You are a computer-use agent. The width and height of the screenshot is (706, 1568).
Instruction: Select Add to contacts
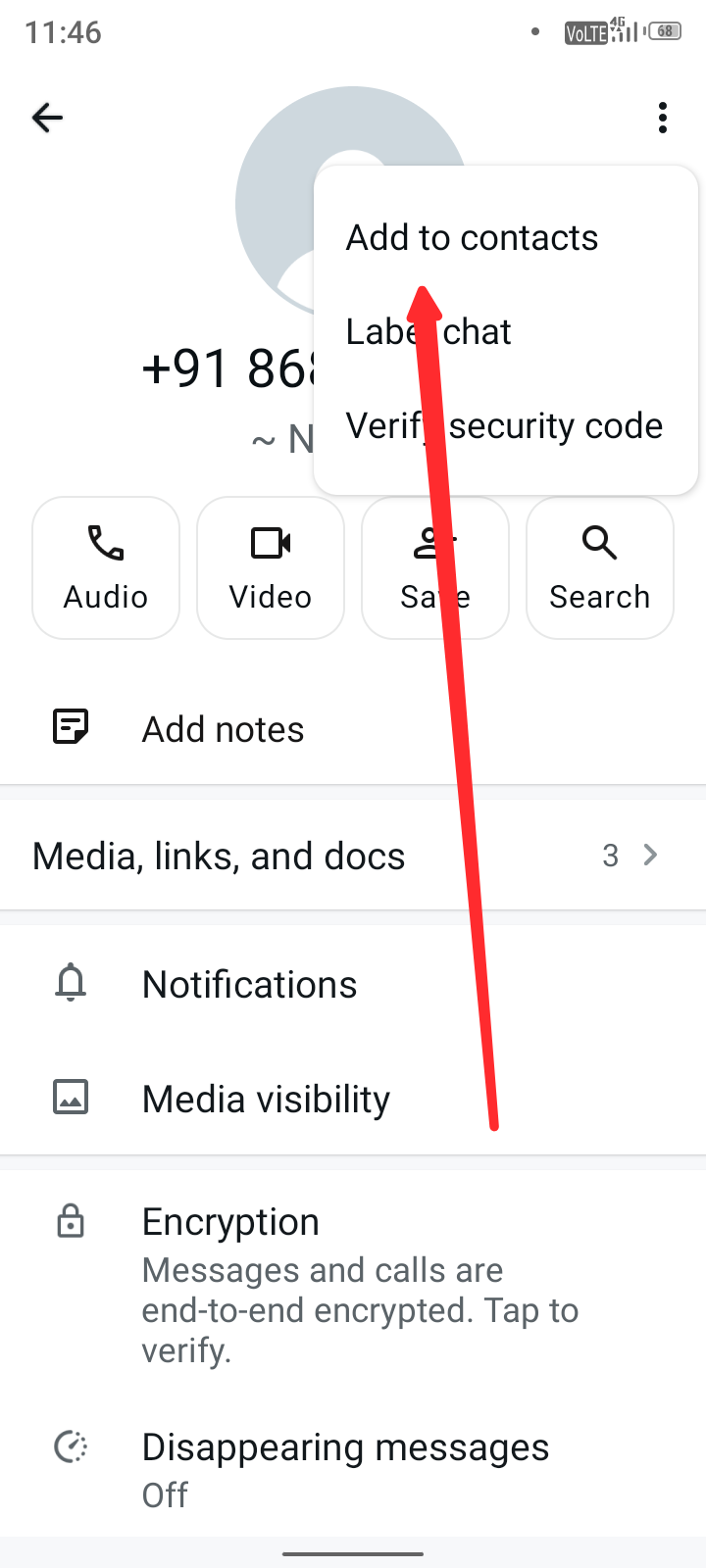[x=472, y=238]
